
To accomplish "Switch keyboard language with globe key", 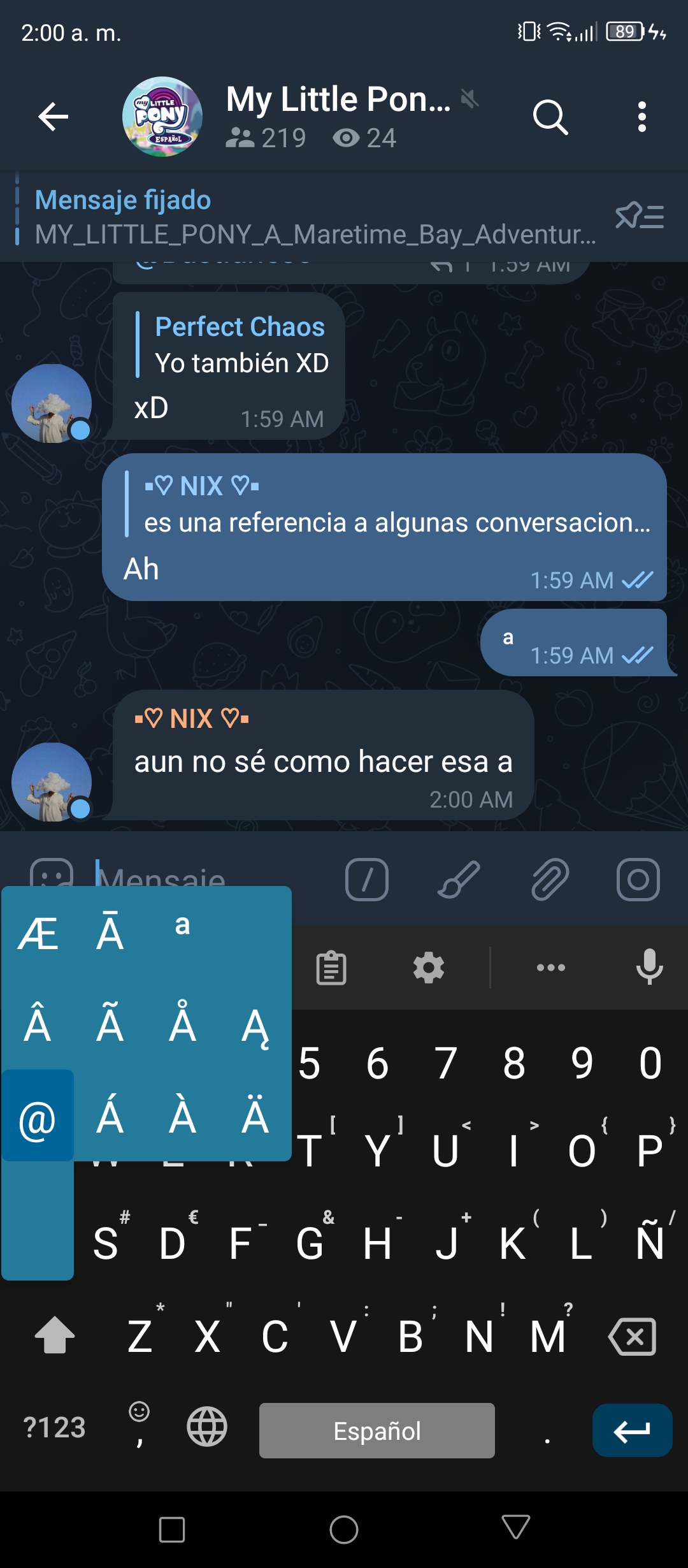I will [207, 1426].
